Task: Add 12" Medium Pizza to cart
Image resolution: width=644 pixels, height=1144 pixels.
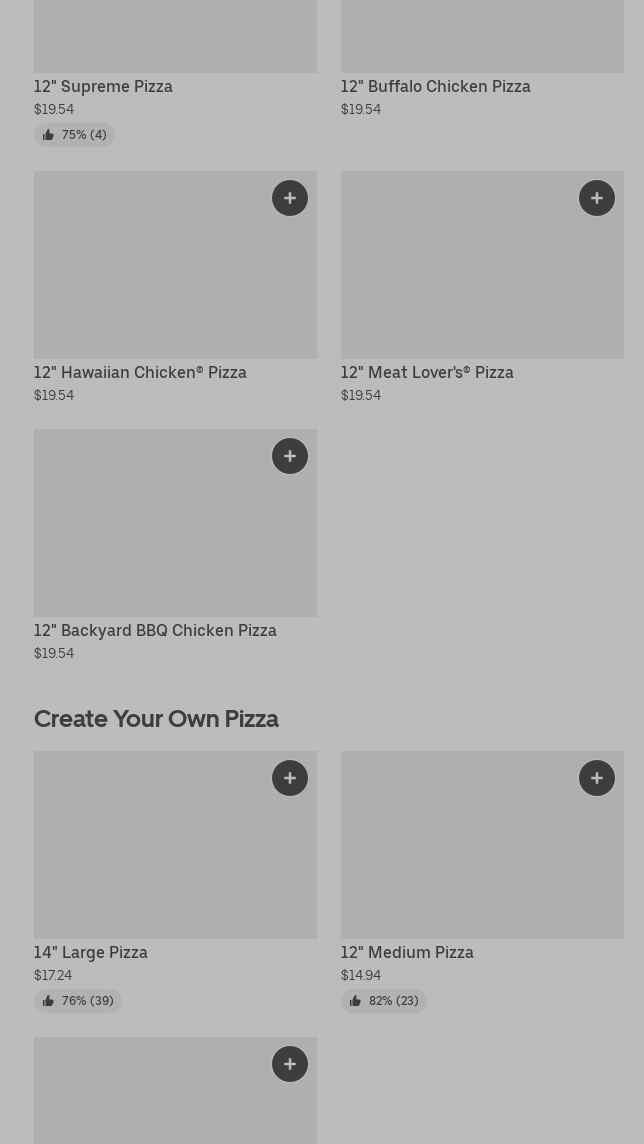Action: (597, 778)
